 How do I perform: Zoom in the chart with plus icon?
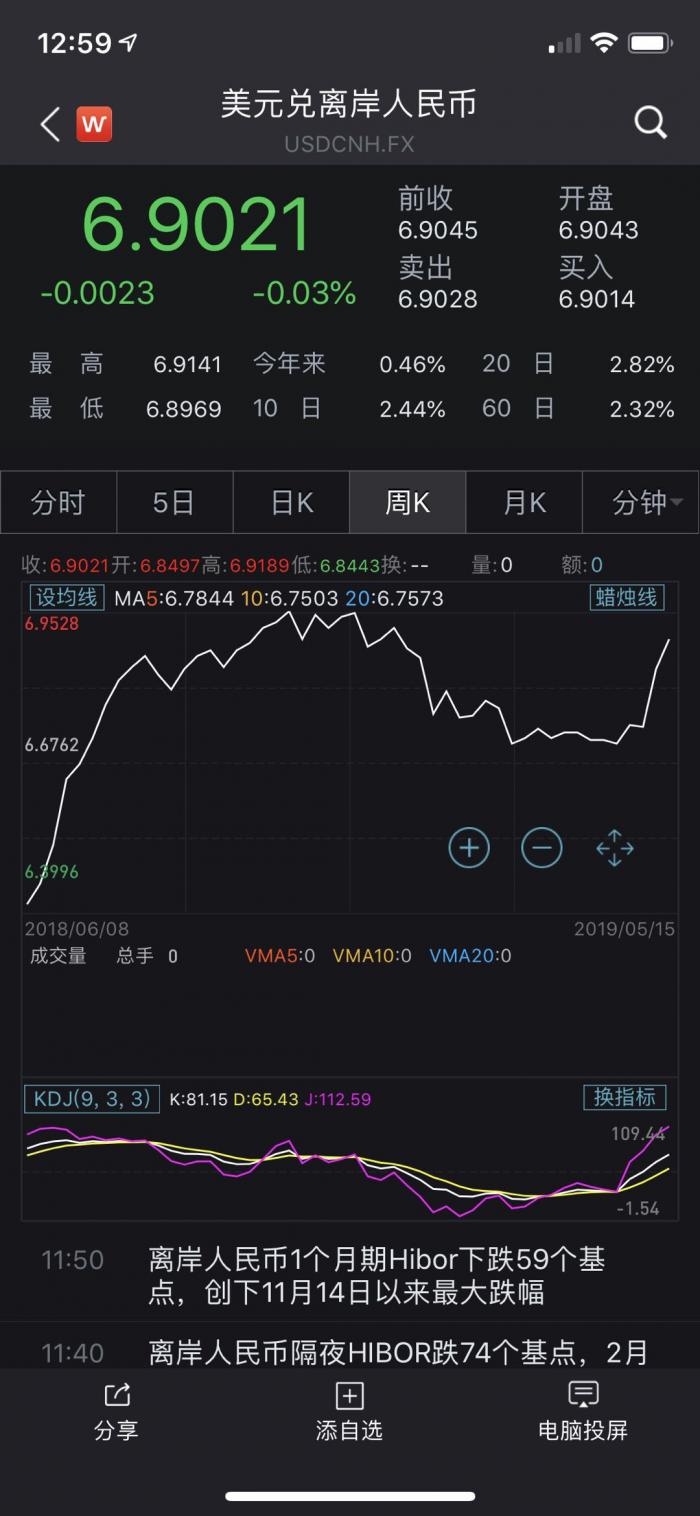pyautogui.click(x=468, y=849)
